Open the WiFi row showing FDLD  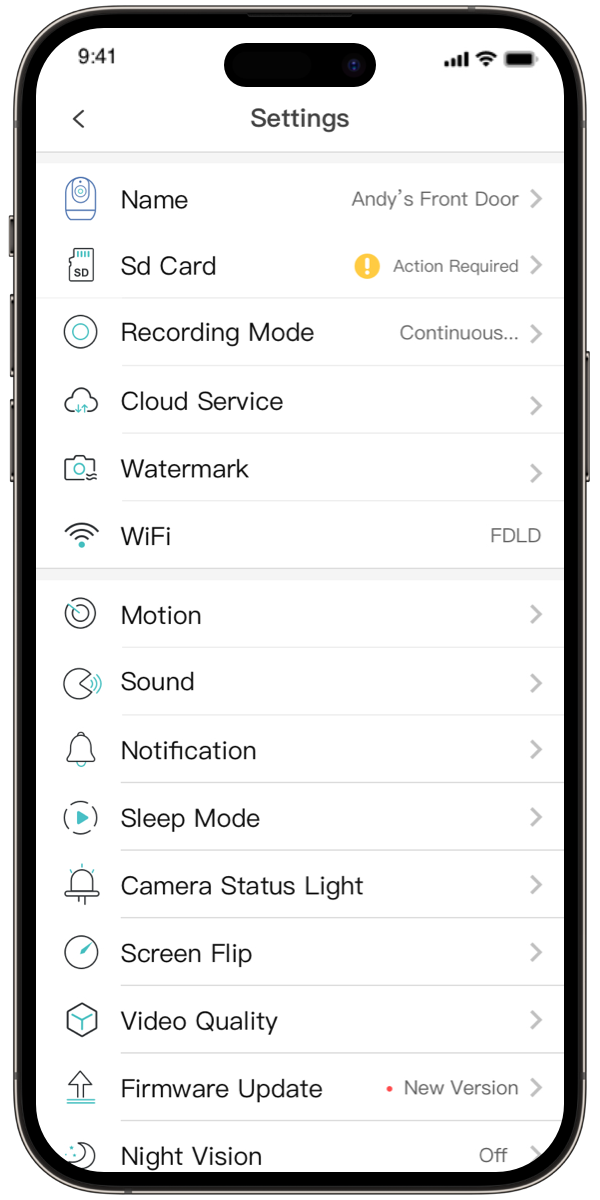pyautogui.click(x=300, y=536)
